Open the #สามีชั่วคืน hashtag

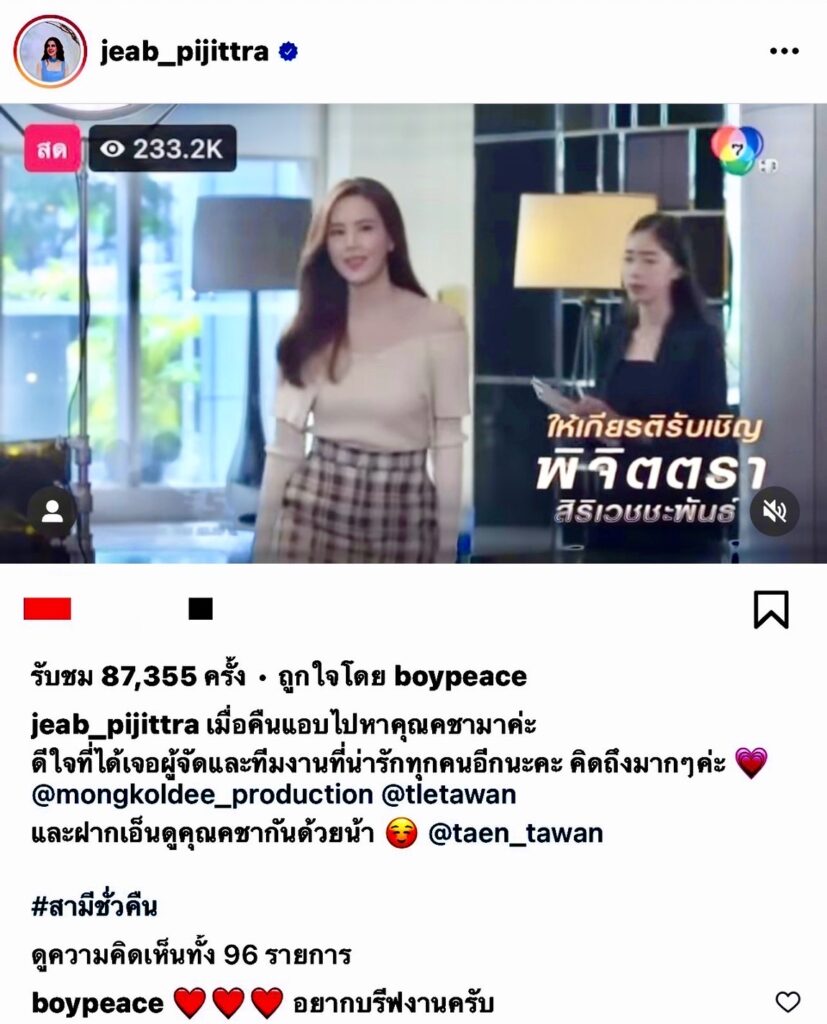(94, 908)
